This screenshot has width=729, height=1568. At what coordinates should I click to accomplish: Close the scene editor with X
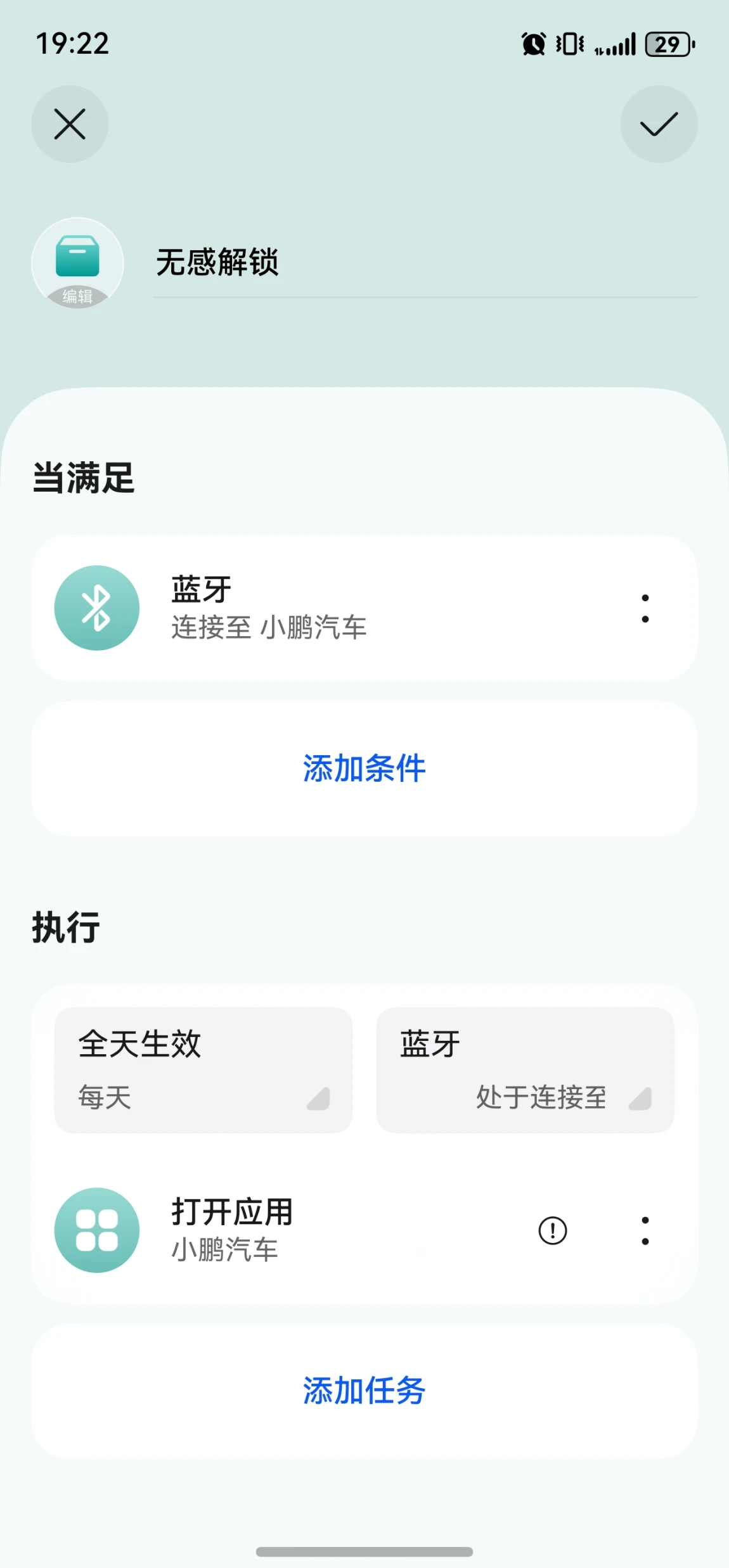[x=70, y=124]
